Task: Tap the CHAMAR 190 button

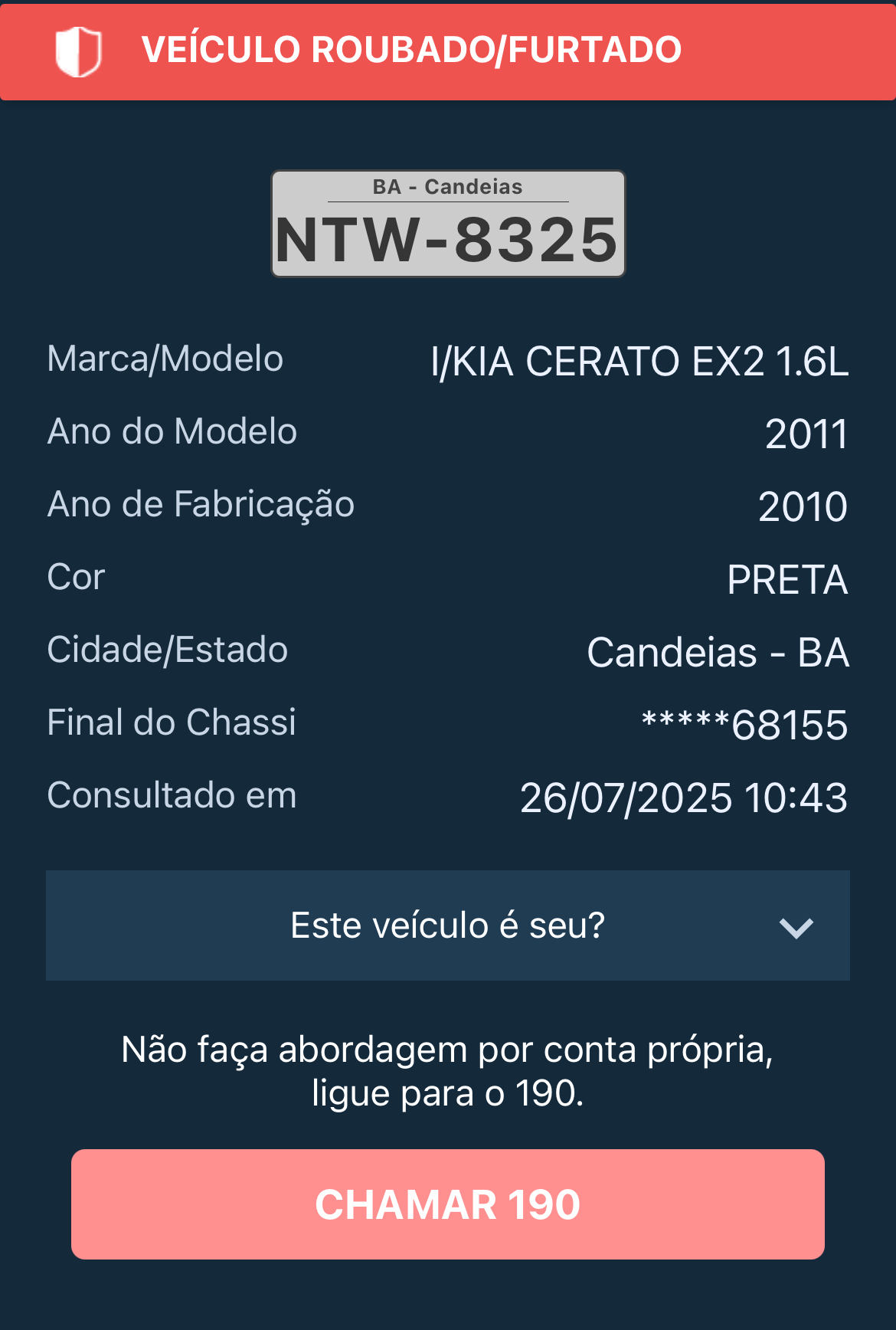Action: tap(448, 1204)
